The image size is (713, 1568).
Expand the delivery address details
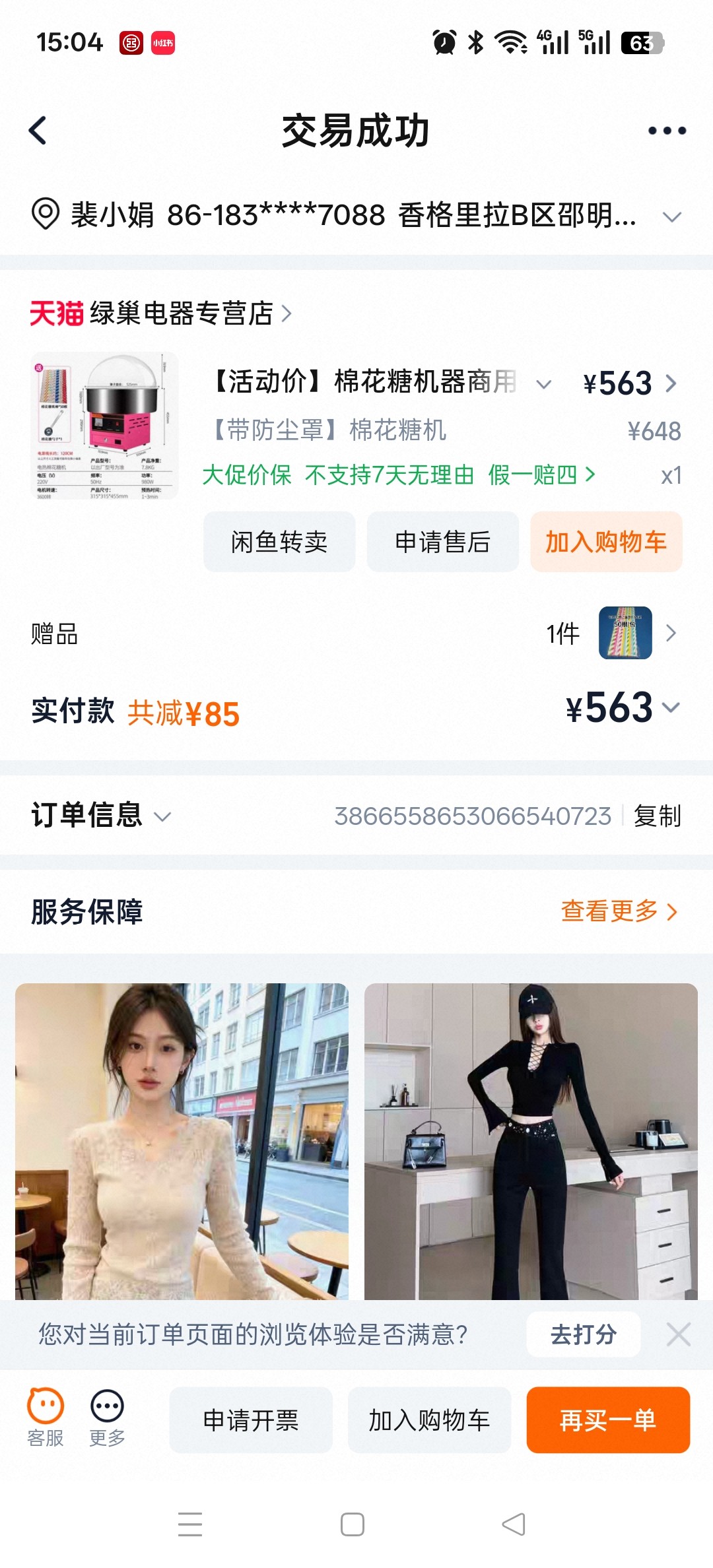(x=671, y=216)
